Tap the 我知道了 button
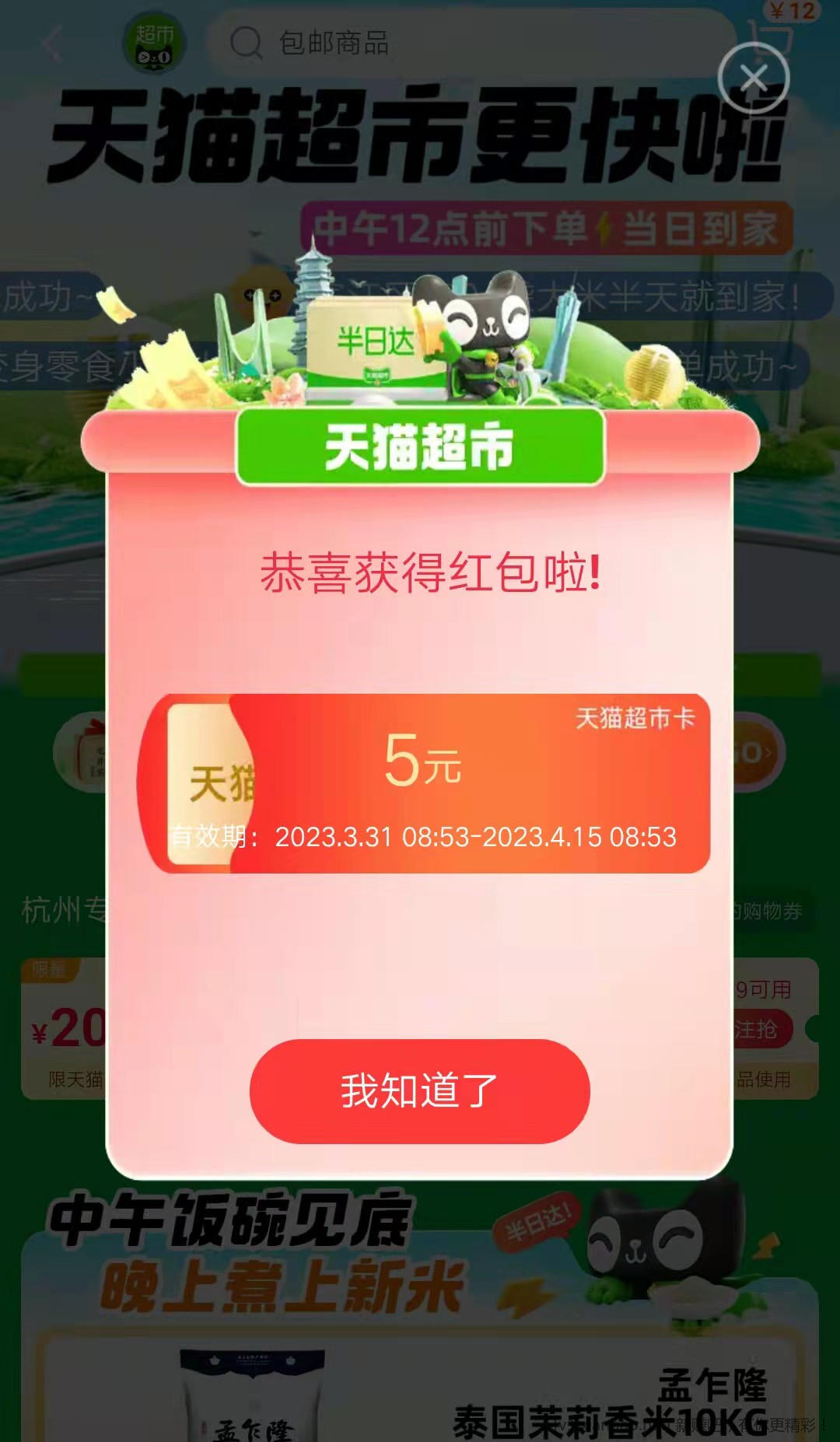Screen dimensions: 840x1442 (419, 1090)
